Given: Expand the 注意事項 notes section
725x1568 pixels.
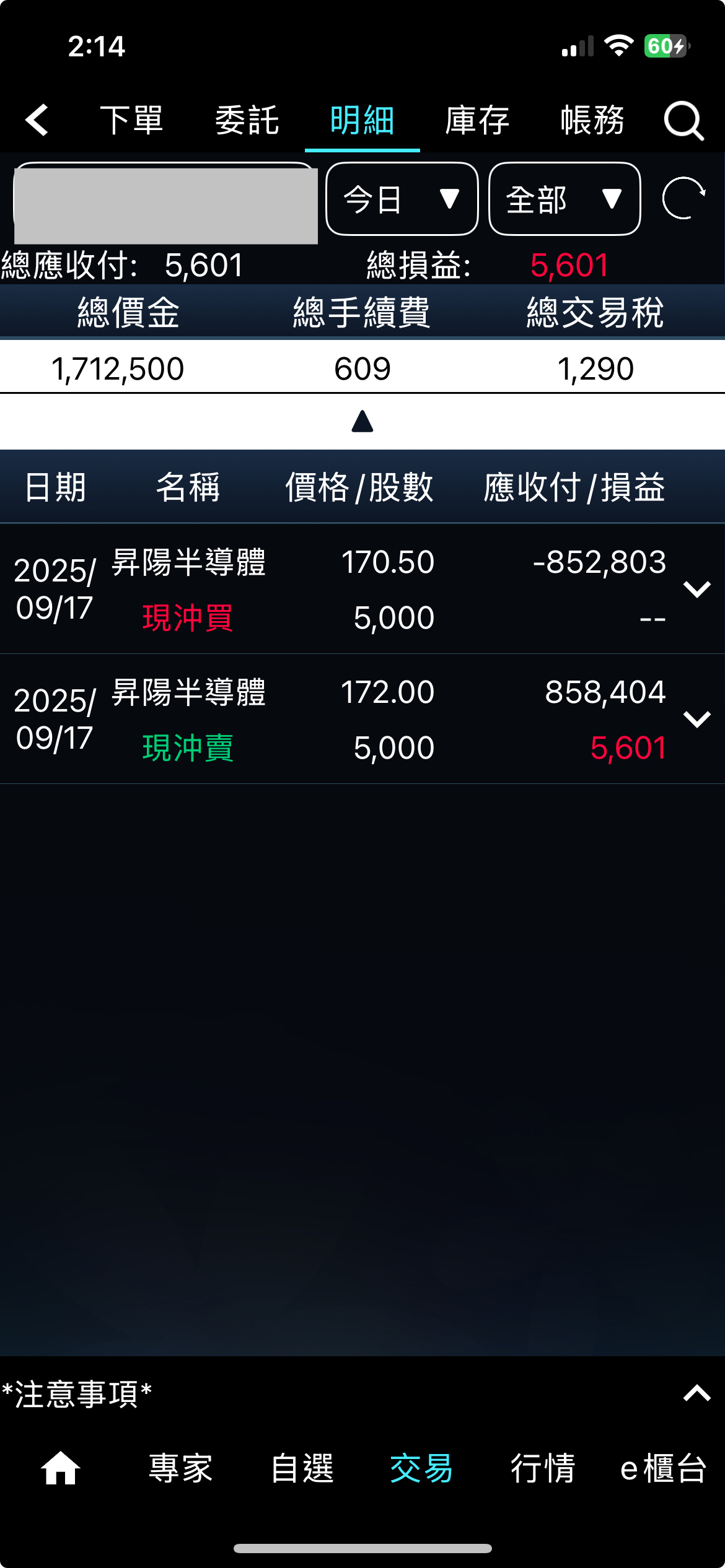Looking at the screenshot, I should pos(696,1393).
